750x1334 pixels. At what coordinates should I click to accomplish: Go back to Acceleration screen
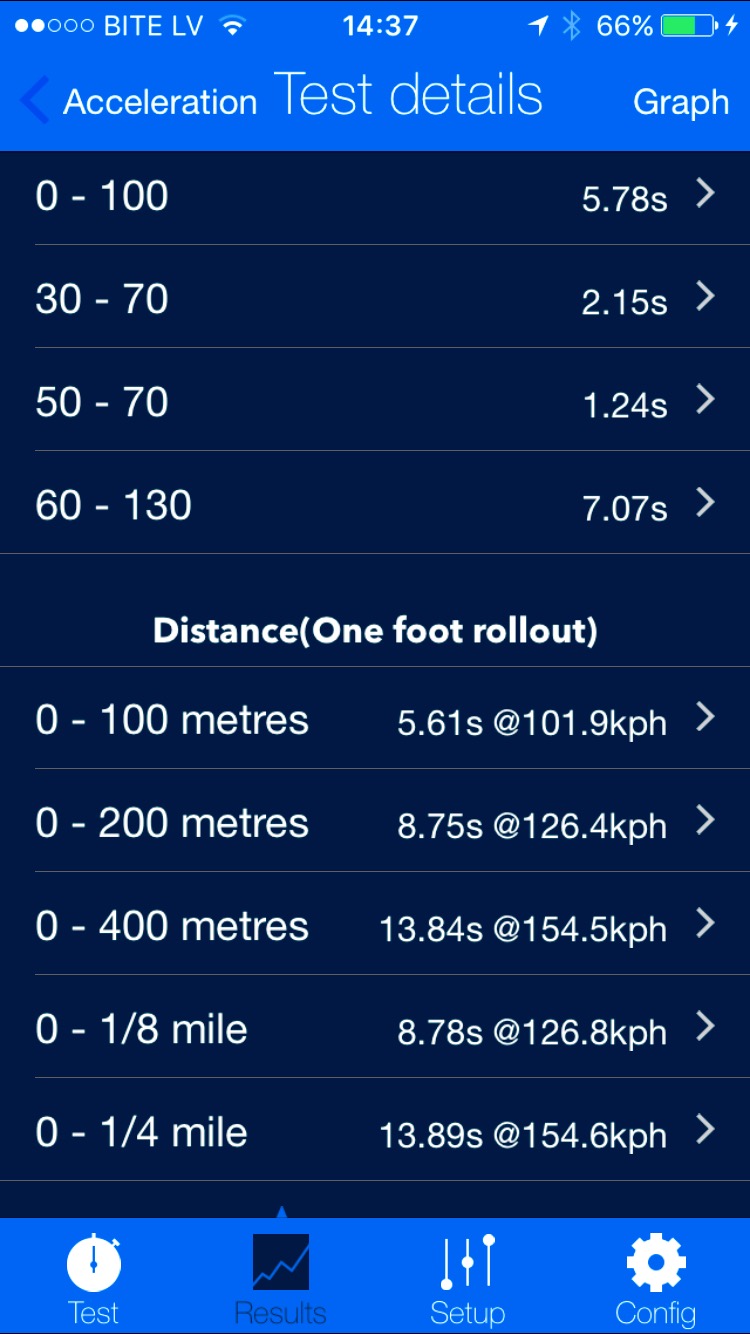[x=138, y=101]
